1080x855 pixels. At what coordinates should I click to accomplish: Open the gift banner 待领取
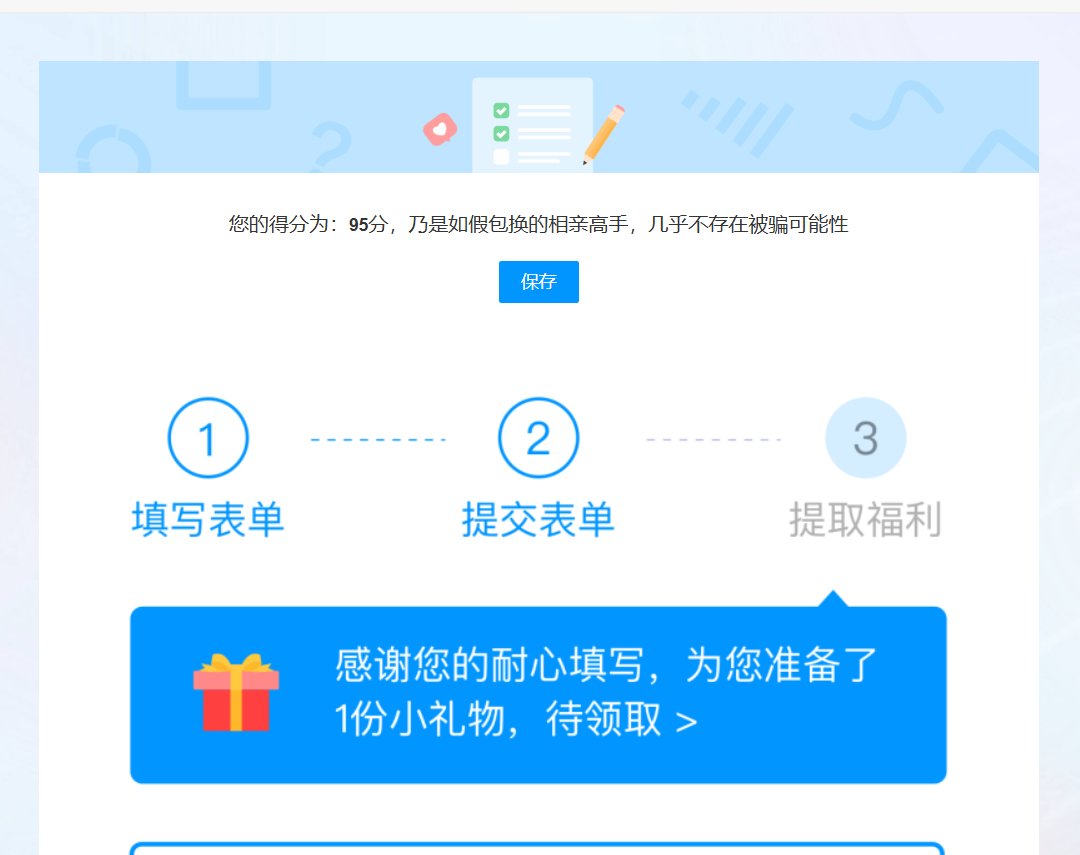point(538,695)
